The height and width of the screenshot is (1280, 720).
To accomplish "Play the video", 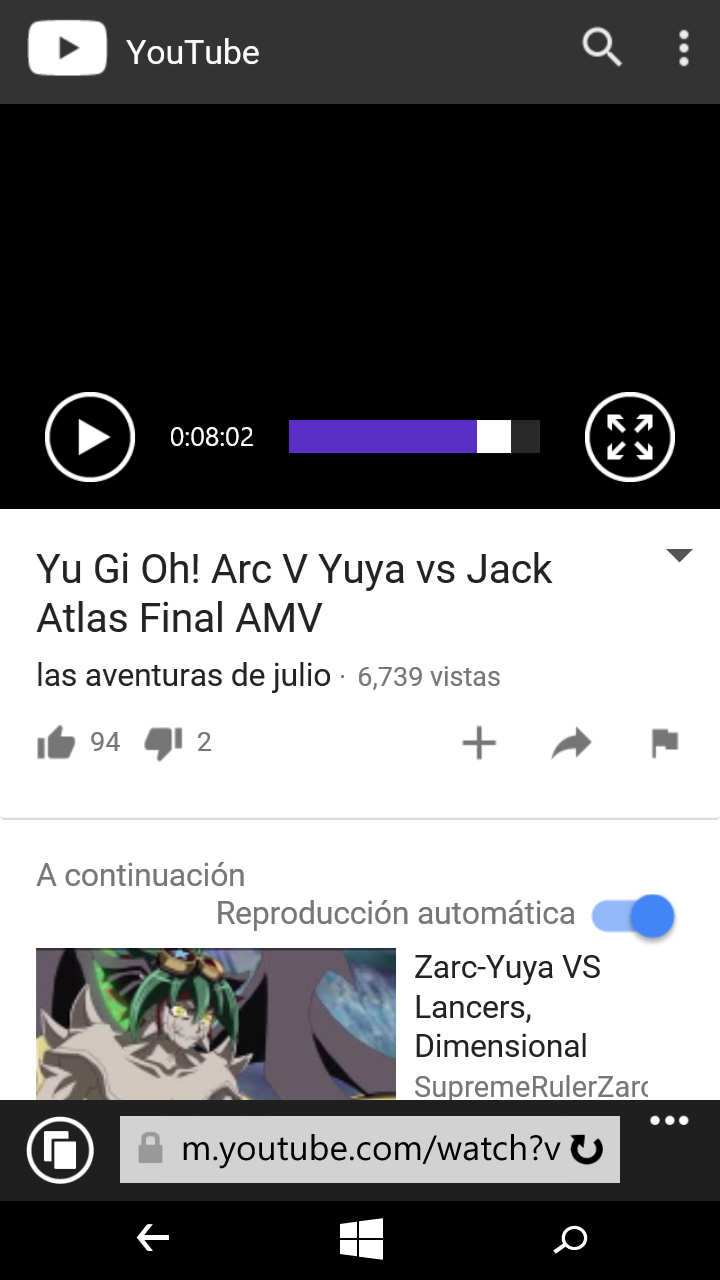I will point(90,437).
